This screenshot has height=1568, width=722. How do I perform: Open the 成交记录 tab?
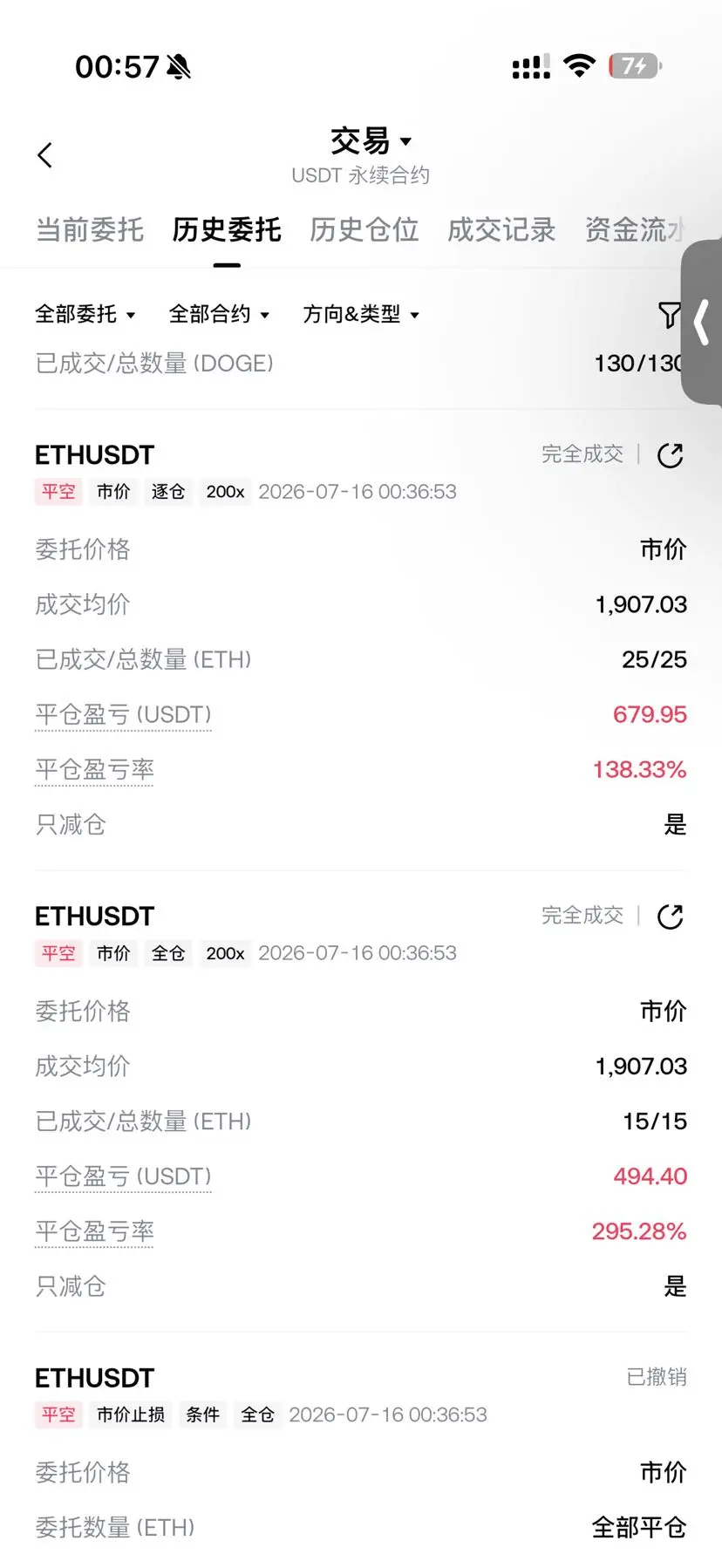tap(501, 230)
